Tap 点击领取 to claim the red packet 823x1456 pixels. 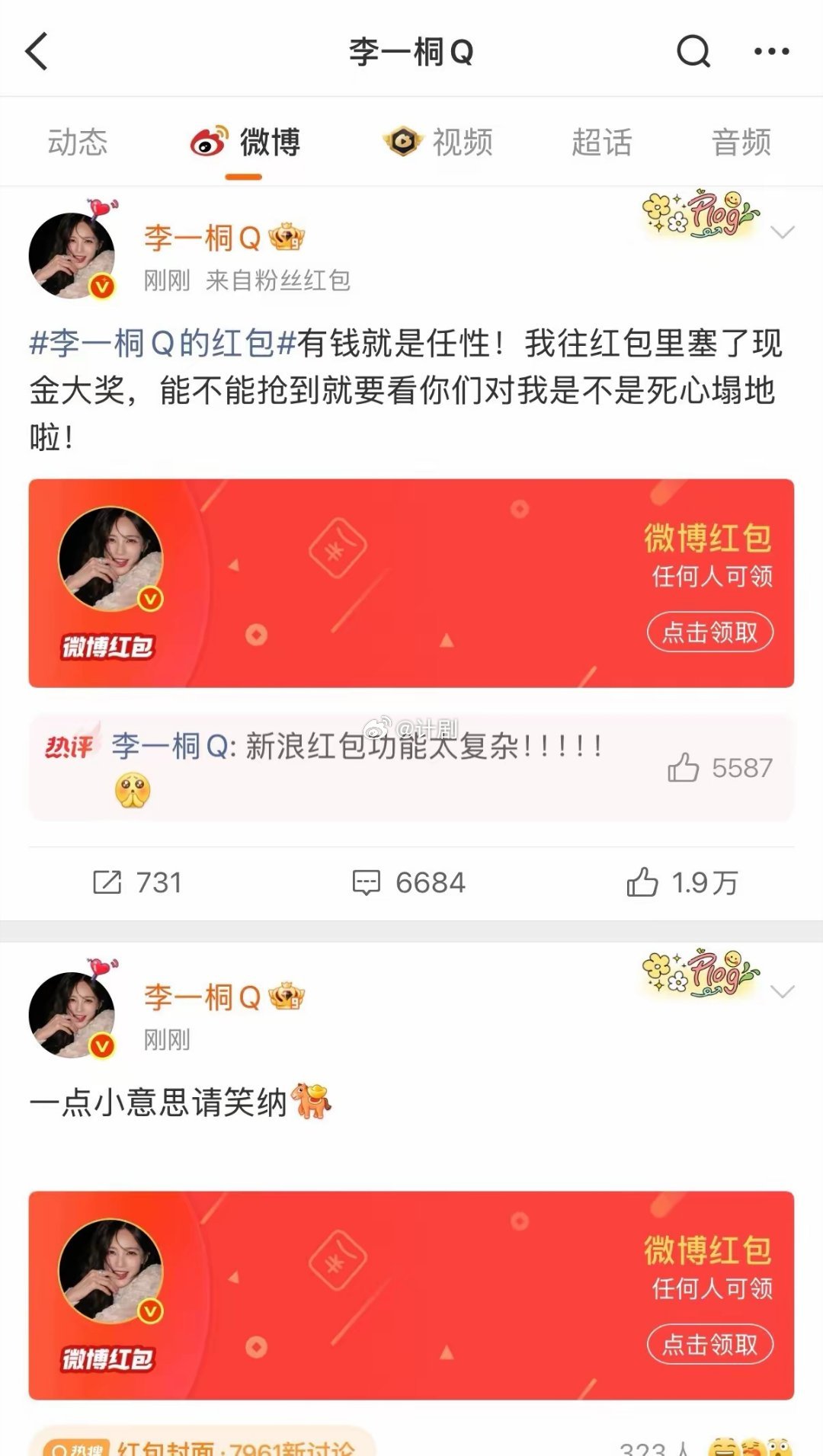pos(709,632)
